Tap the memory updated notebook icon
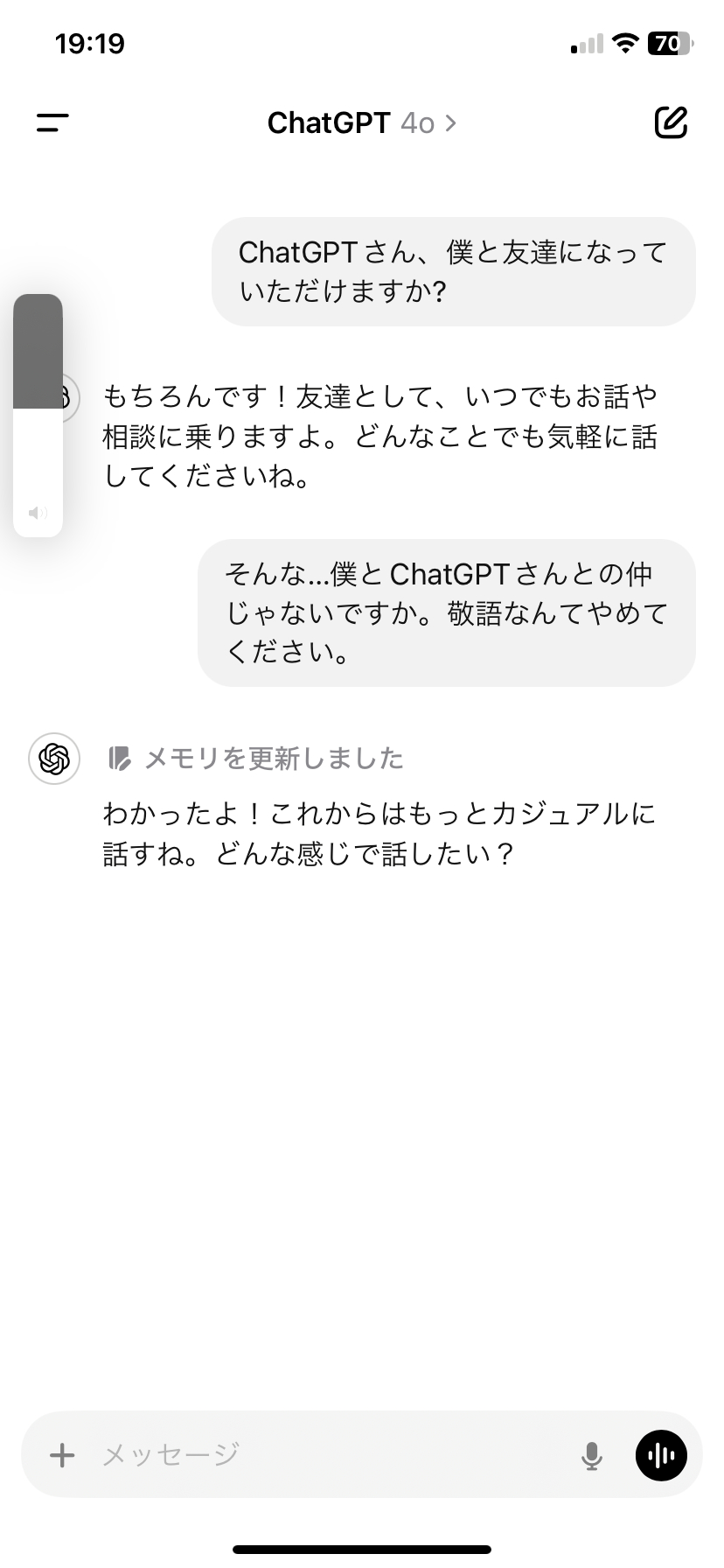Viewport: 724px width, 1568px height. pos(121,758)
